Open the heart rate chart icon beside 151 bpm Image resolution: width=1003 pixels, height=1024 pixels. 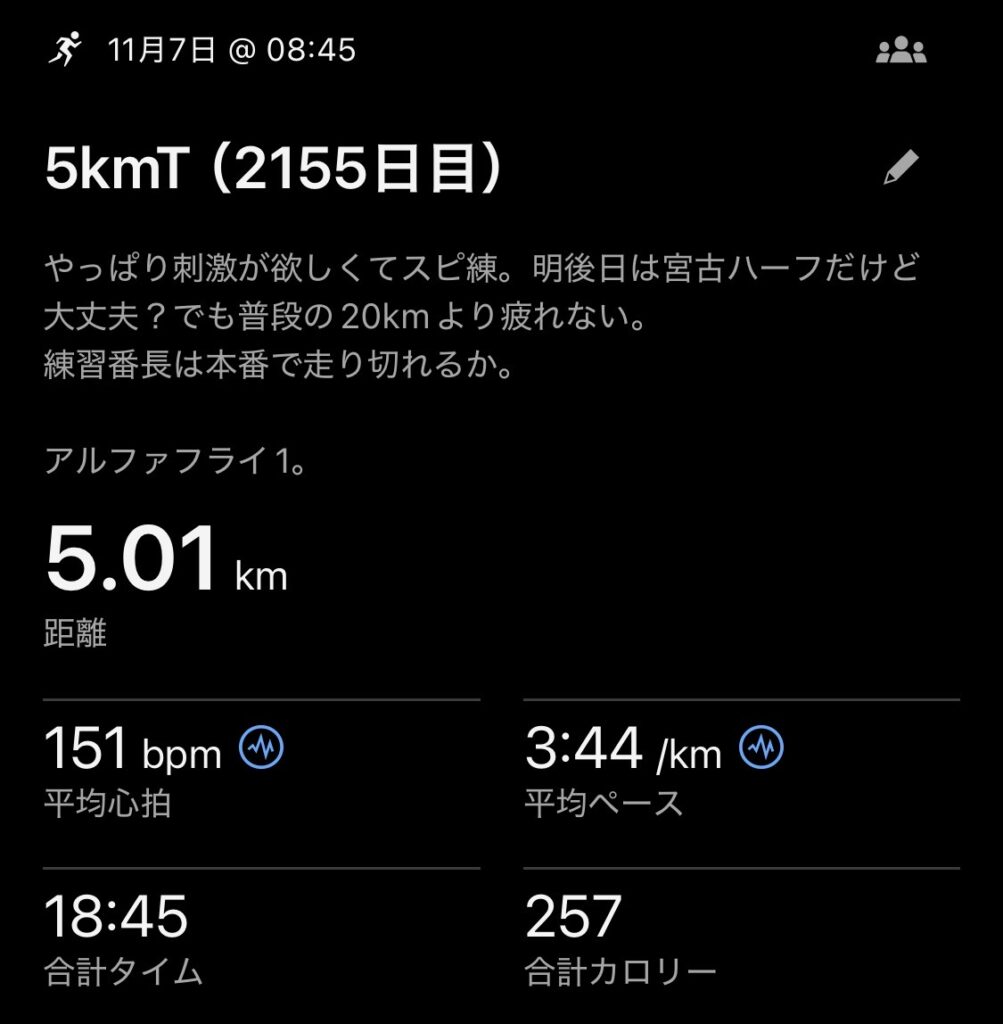pos(262,747)
